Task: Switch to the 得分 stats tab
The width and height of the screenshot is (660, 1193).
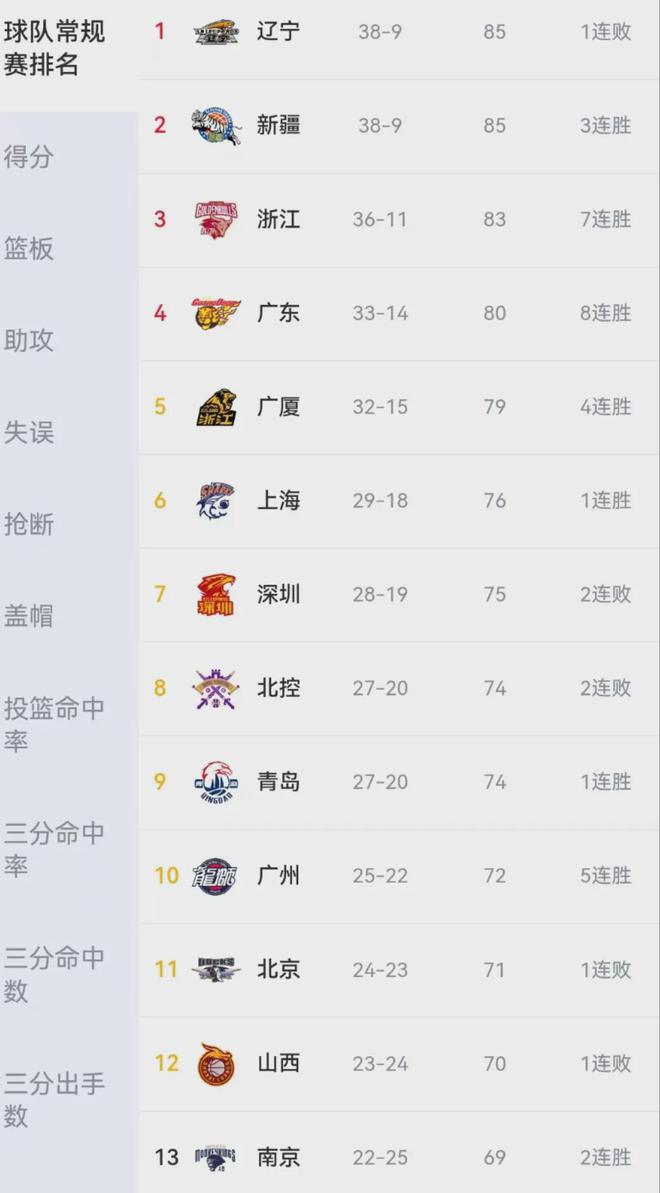Action: click(x=30, y=157)
